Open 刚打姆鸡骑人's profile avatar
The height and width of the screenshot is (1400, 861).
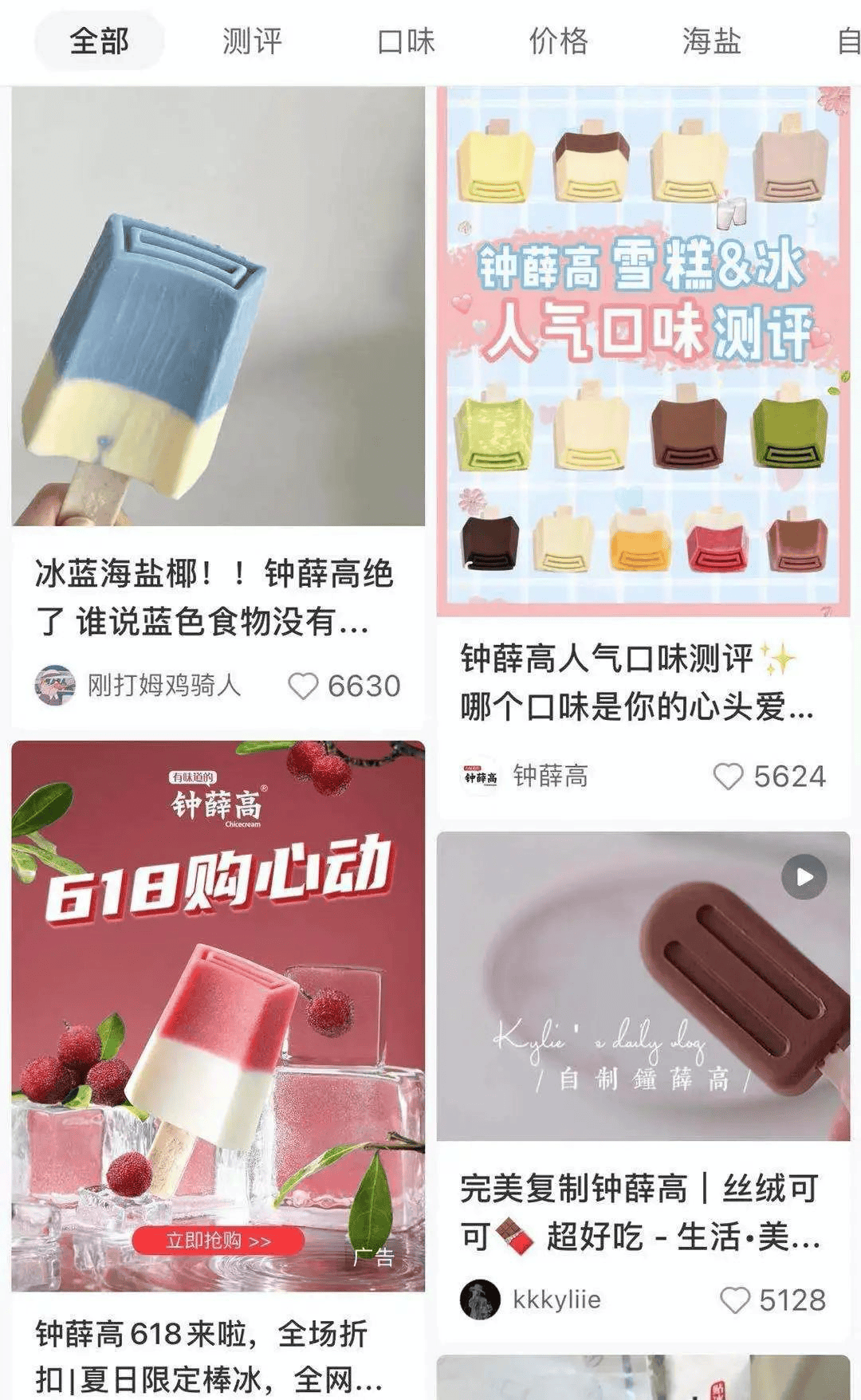(x=55, y=685)
